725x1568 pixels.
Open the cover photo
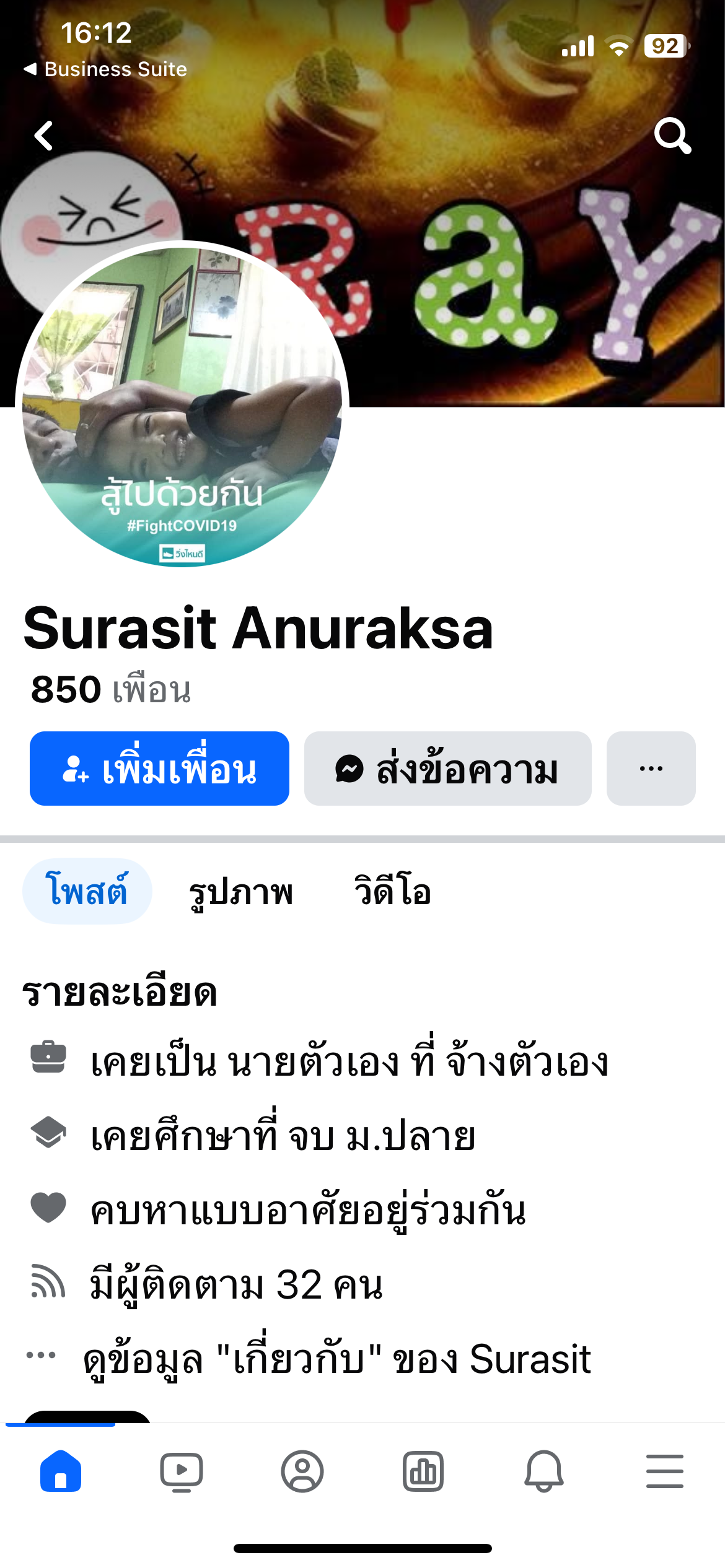(496, 248)
